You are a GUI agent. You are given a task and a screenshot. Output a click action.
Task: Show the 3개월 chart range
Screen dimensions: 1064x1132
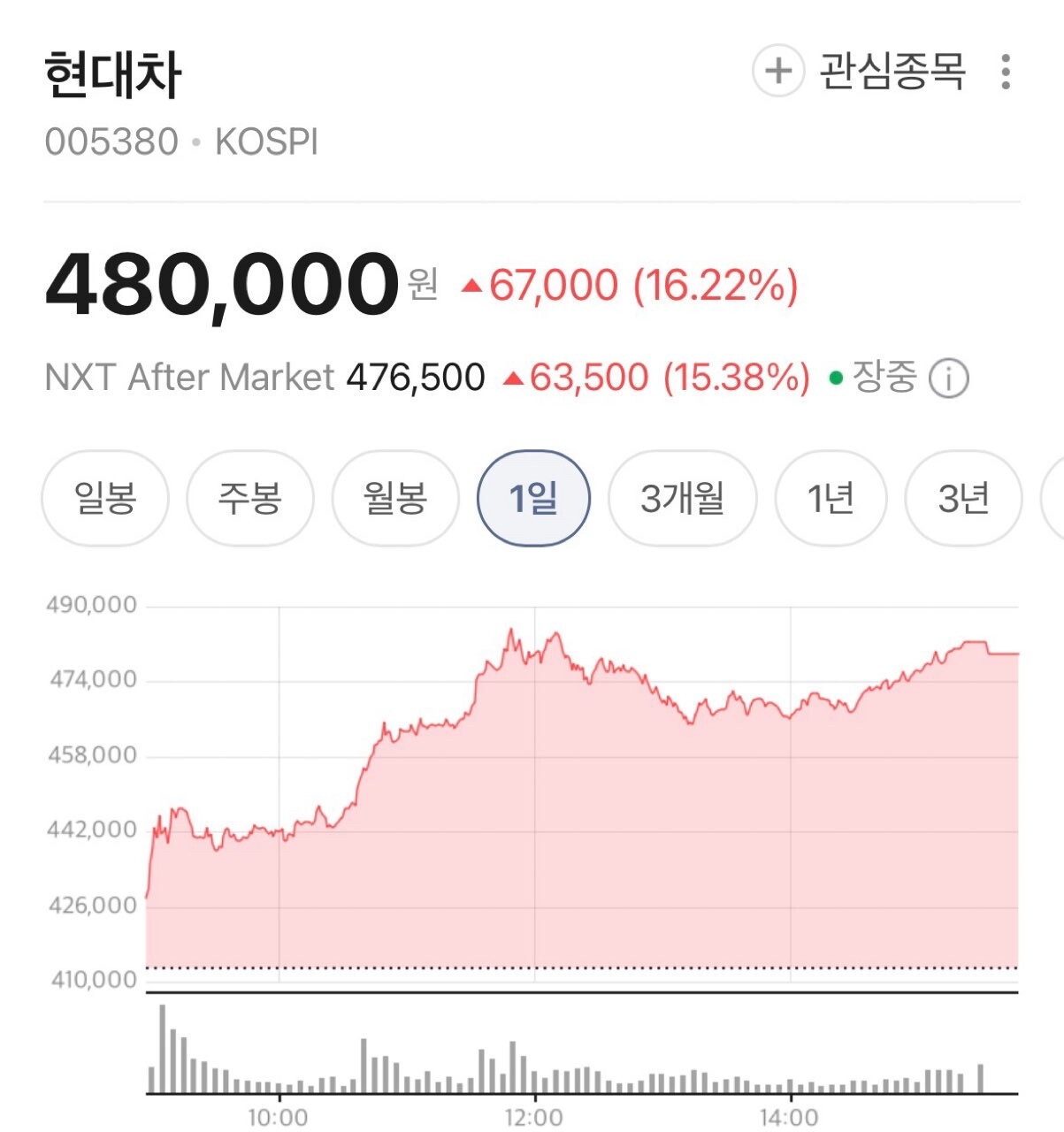click(682, 499)
